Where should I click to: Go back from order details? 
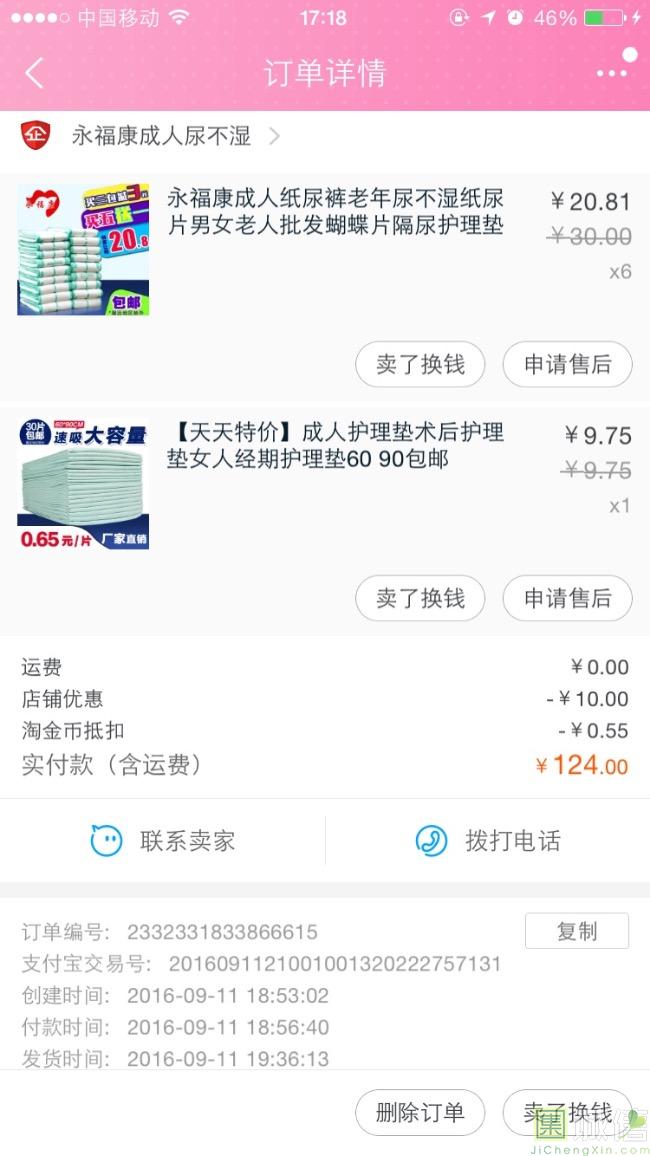(x=35, y=73)
